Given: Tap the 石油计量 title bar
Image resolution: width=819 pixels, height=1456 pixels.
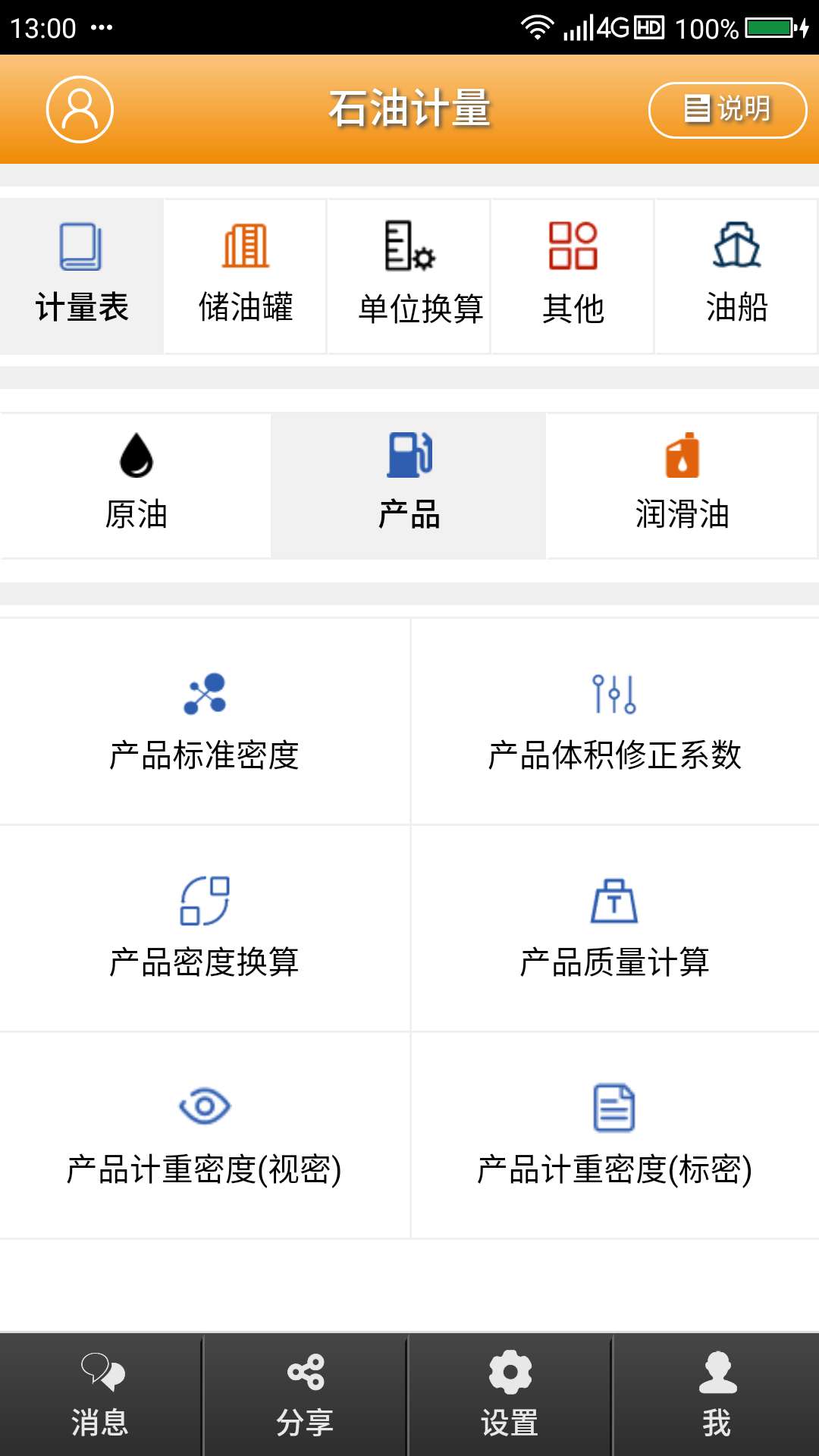Looking at the screenshot, I should tap(409, 108).
